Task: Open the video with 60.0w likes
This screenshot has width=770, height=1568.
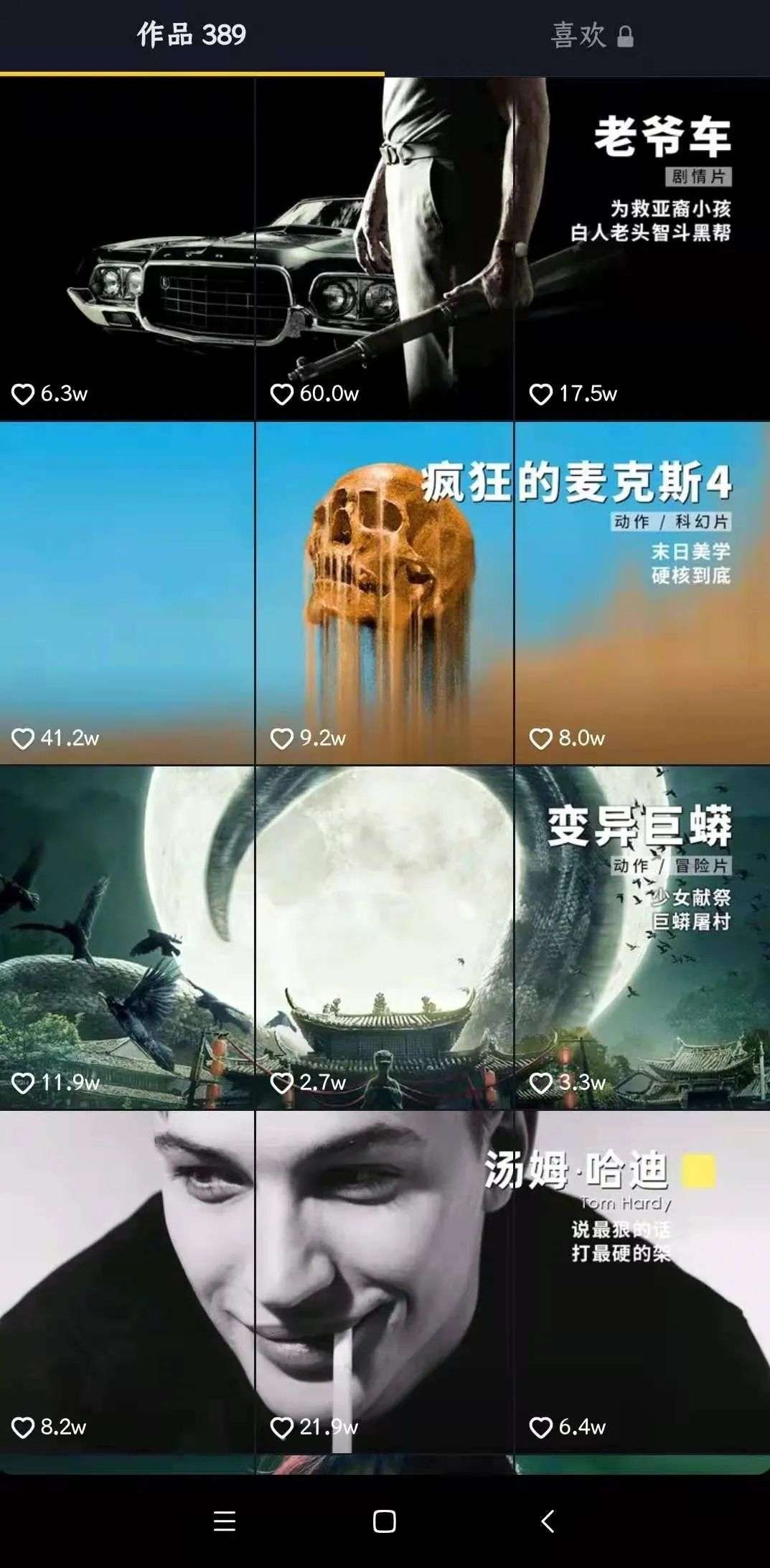Action: (x=385, y=248)
